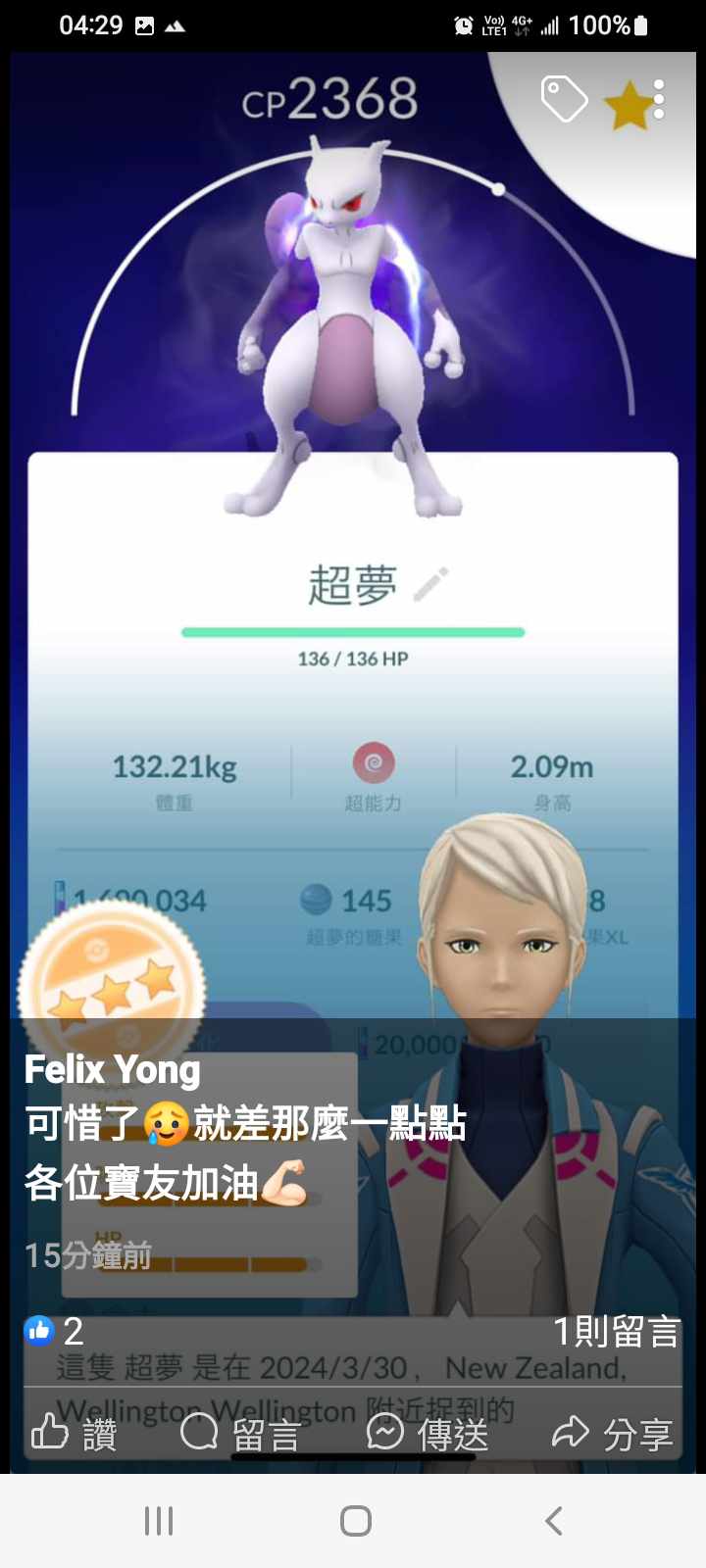View the 2 reactions on this photo

pos(54,1331)
